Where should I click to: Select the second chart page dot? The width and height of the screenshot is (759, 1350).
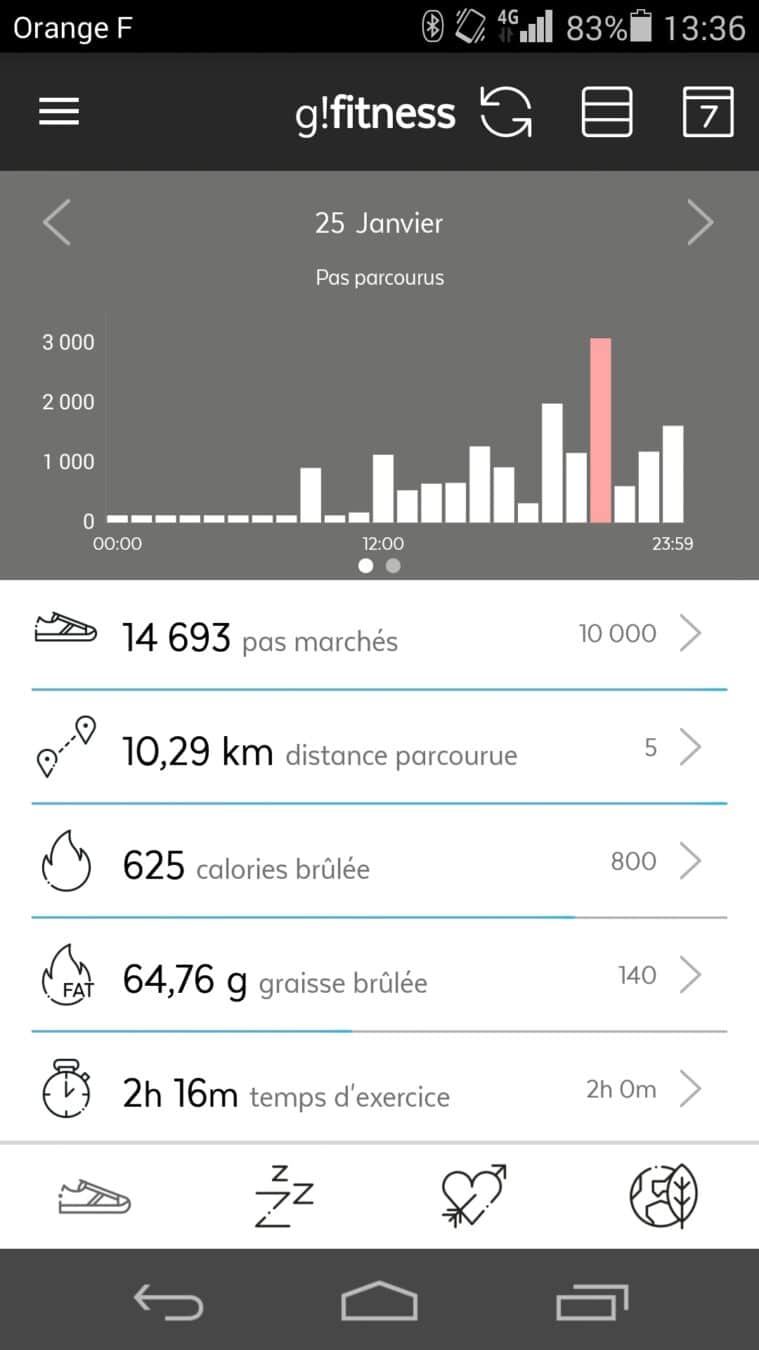(393, 565)
